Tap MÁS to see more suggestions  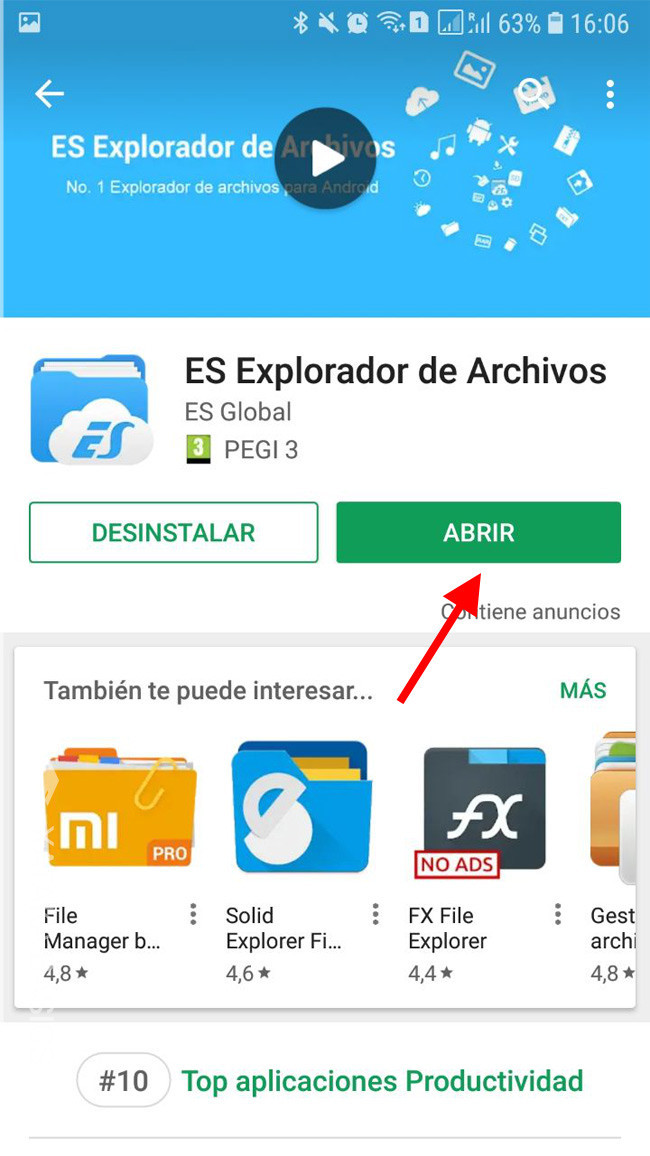pyautogui.click(x=583, y=691)
